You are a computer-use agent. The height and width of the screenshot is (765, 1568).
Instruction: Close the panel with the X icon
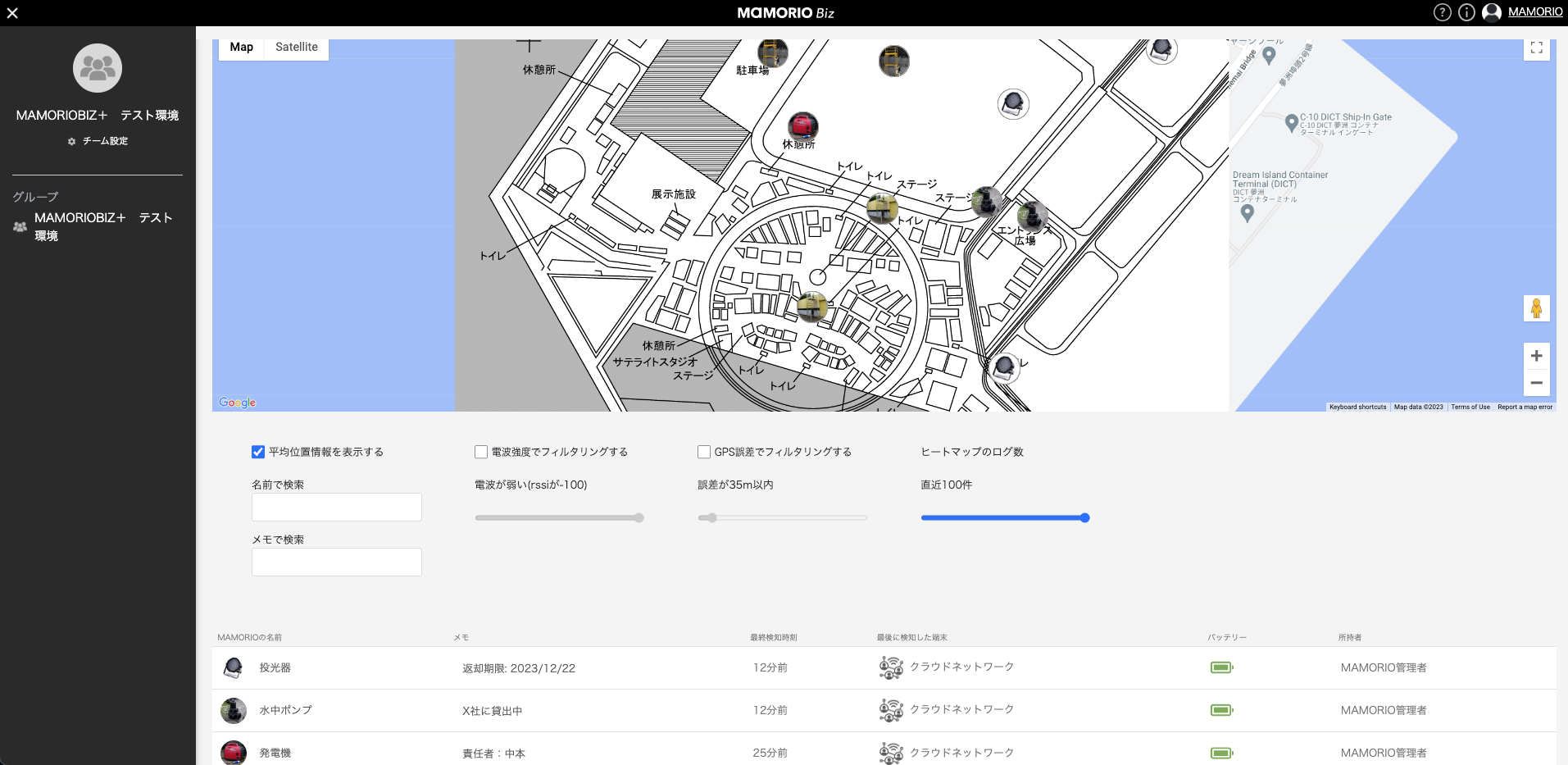click(x=12, y=13)
